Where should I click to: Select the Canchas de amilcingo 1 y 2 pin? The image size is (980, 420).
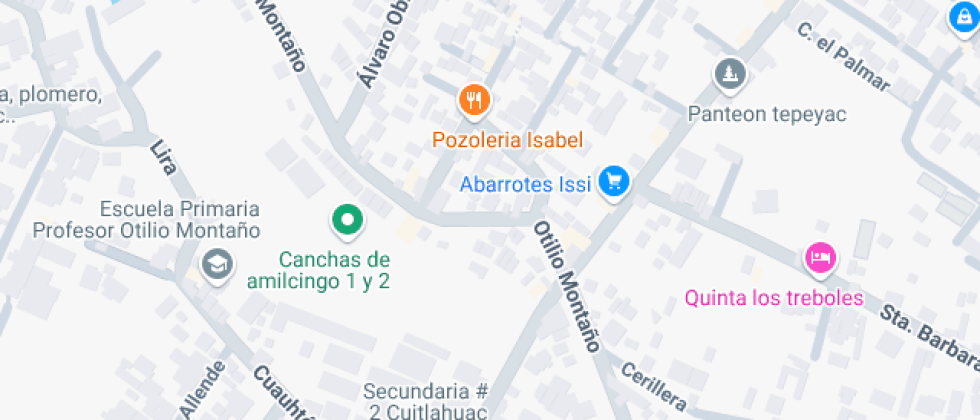(347, 220)
